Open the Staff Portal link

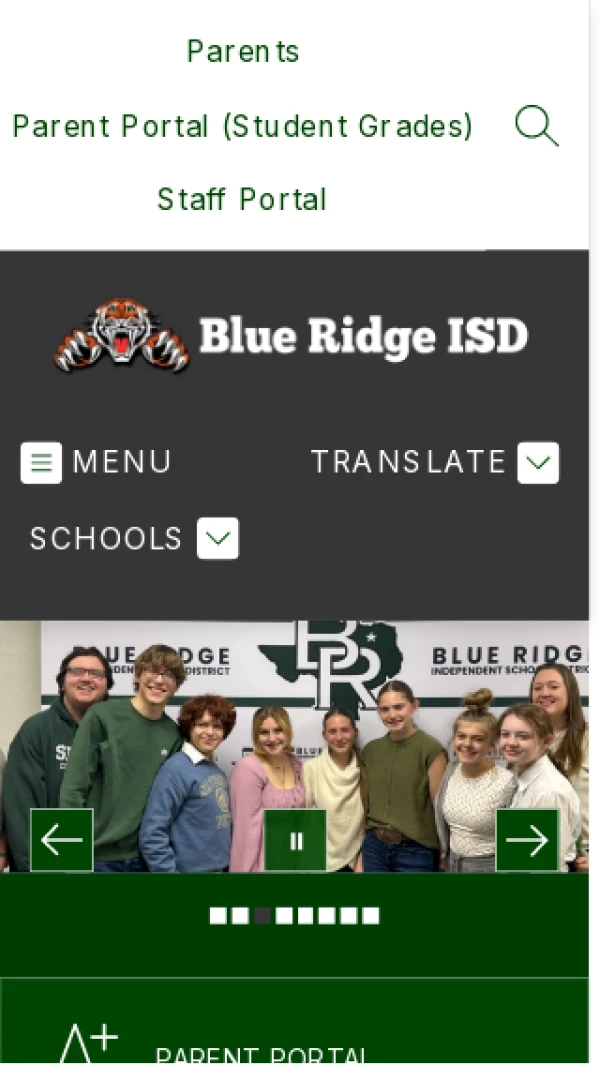click(x=242, y=200)
